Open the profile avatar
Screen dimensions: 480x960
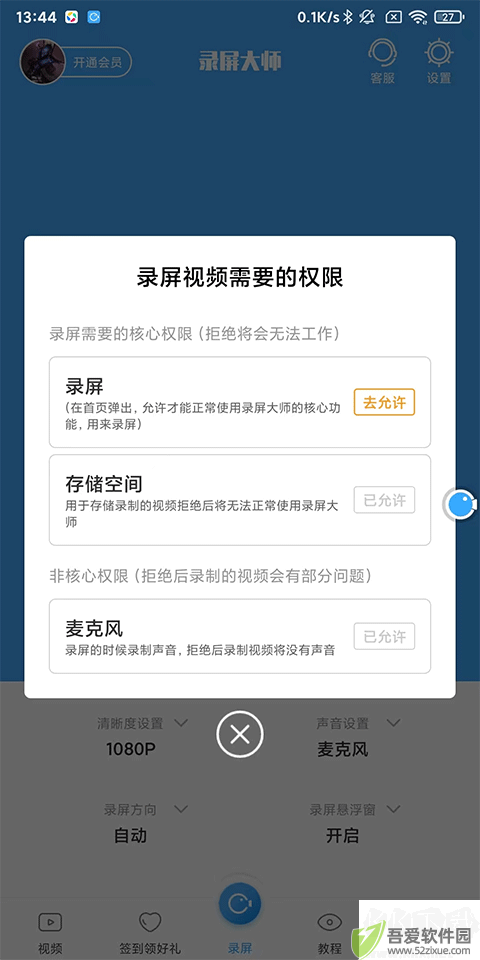[x=42, y=62]
